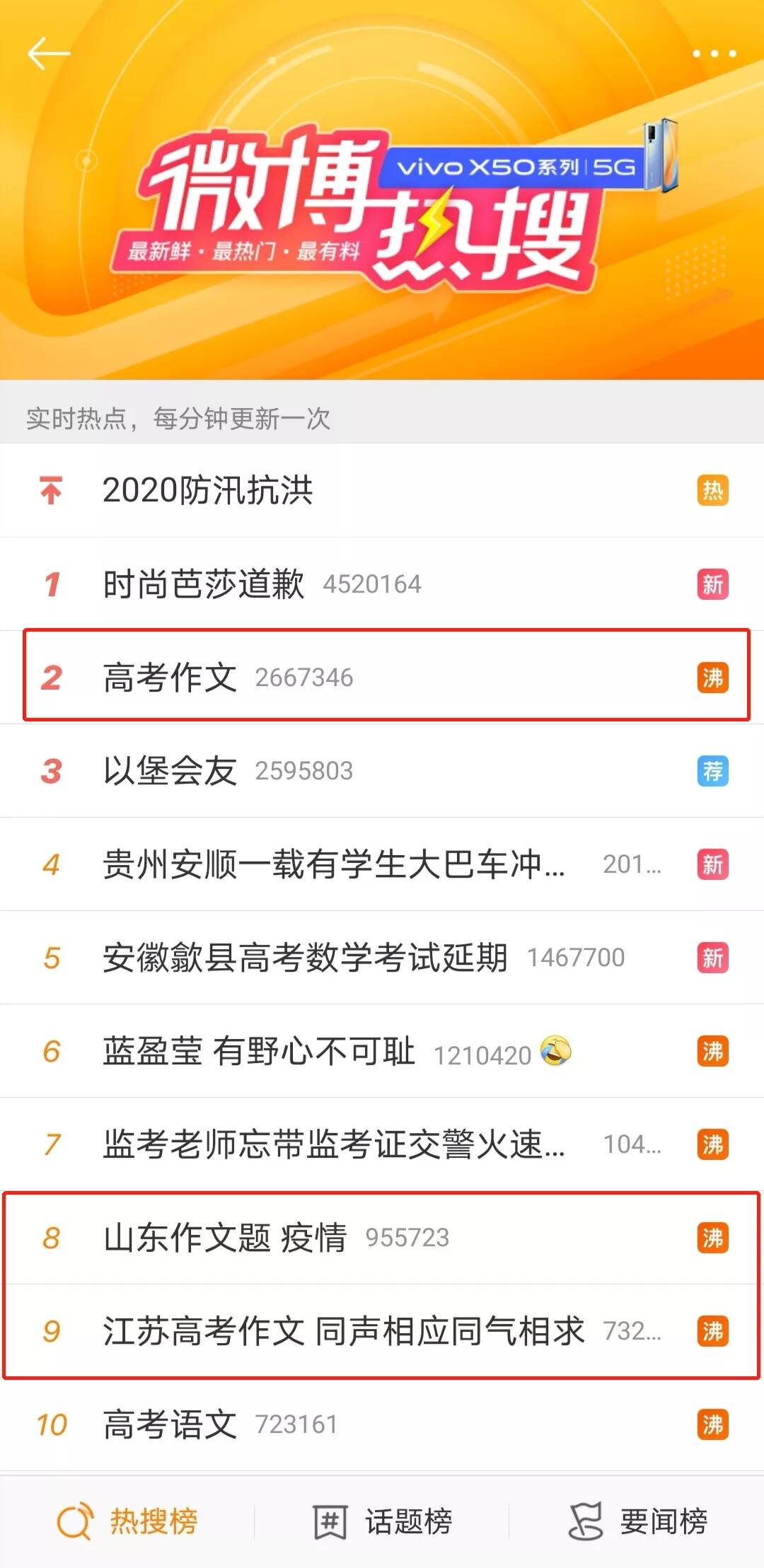Open topic 贵州安顺一载有学生大巴车冲
The width and height of the screenshot is (764, 1568).
tap(332, 864)
